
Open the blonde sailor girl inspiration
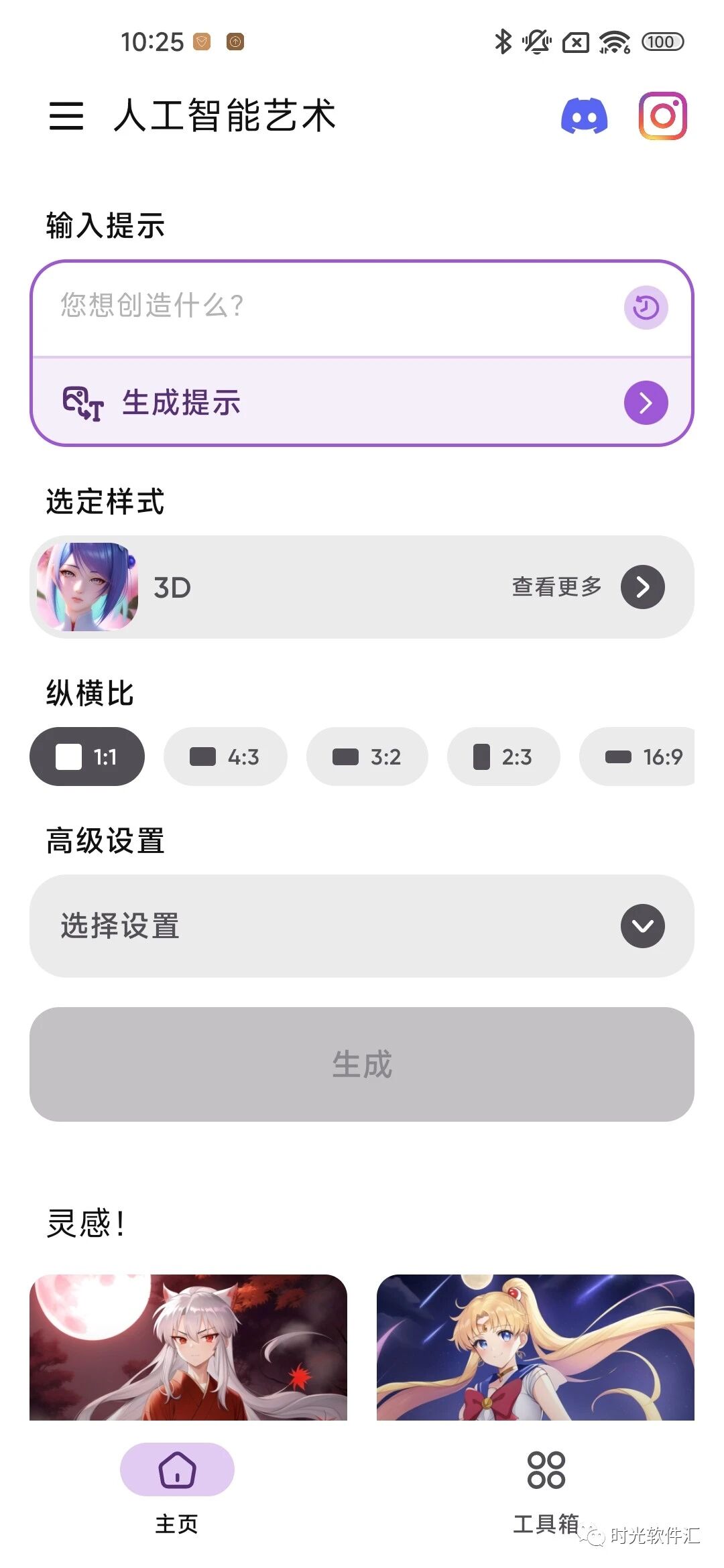pyautogui.click(x=535, y=1347)
